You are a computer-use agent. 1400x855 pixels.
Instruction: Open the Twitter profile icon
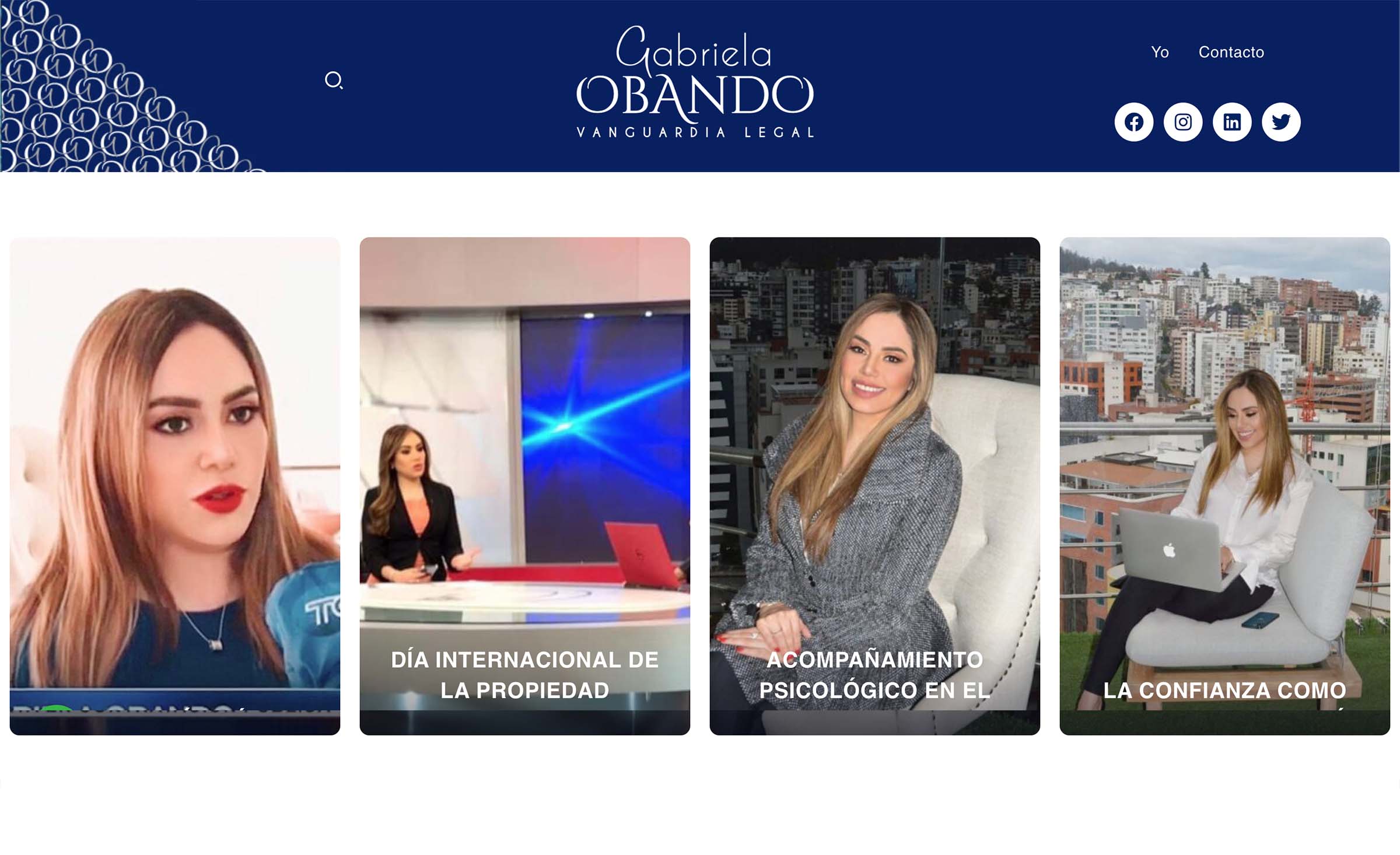(x=1281, y=122)
